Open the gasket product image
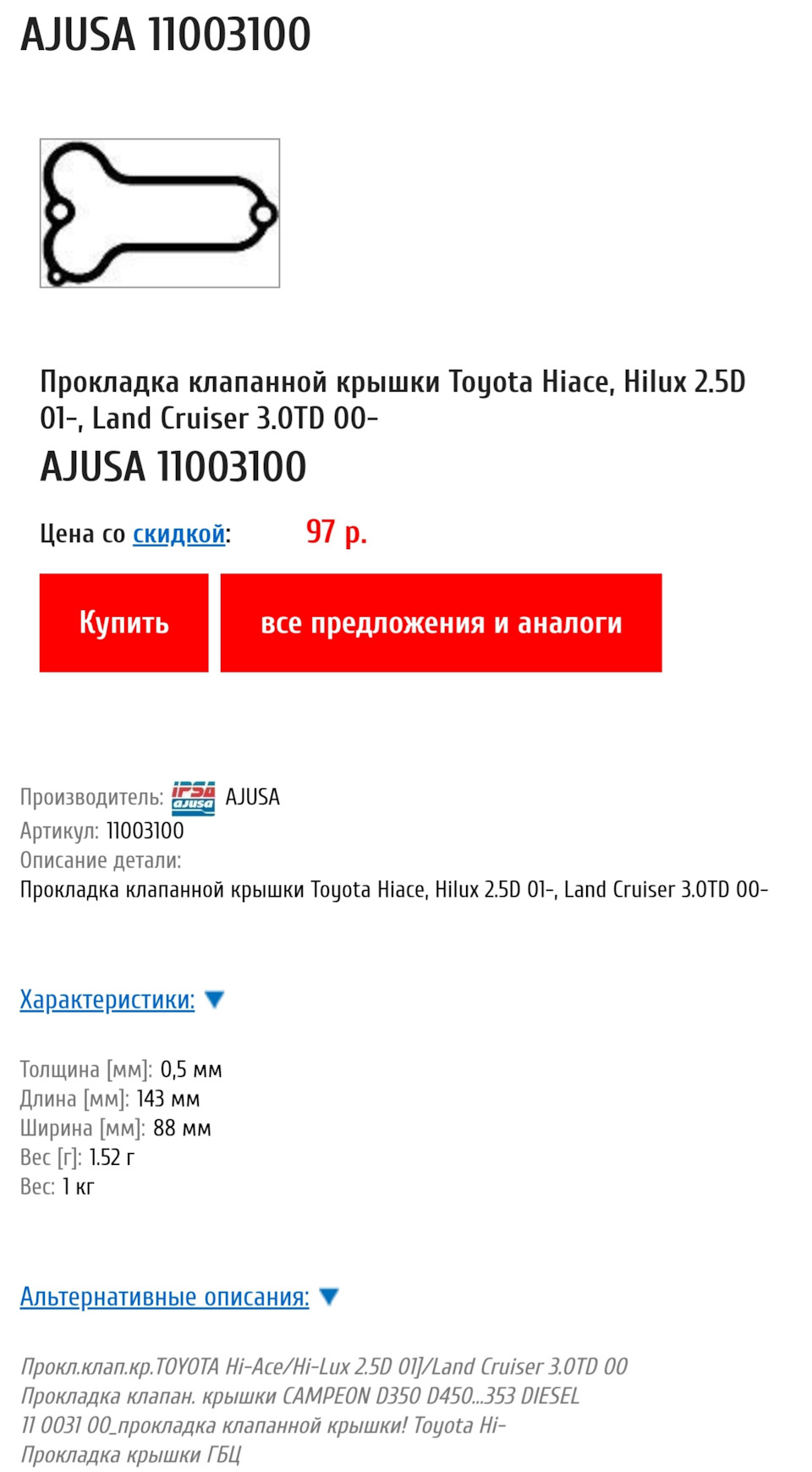Screen dimensions: 812x1472 tap(159, 211)
